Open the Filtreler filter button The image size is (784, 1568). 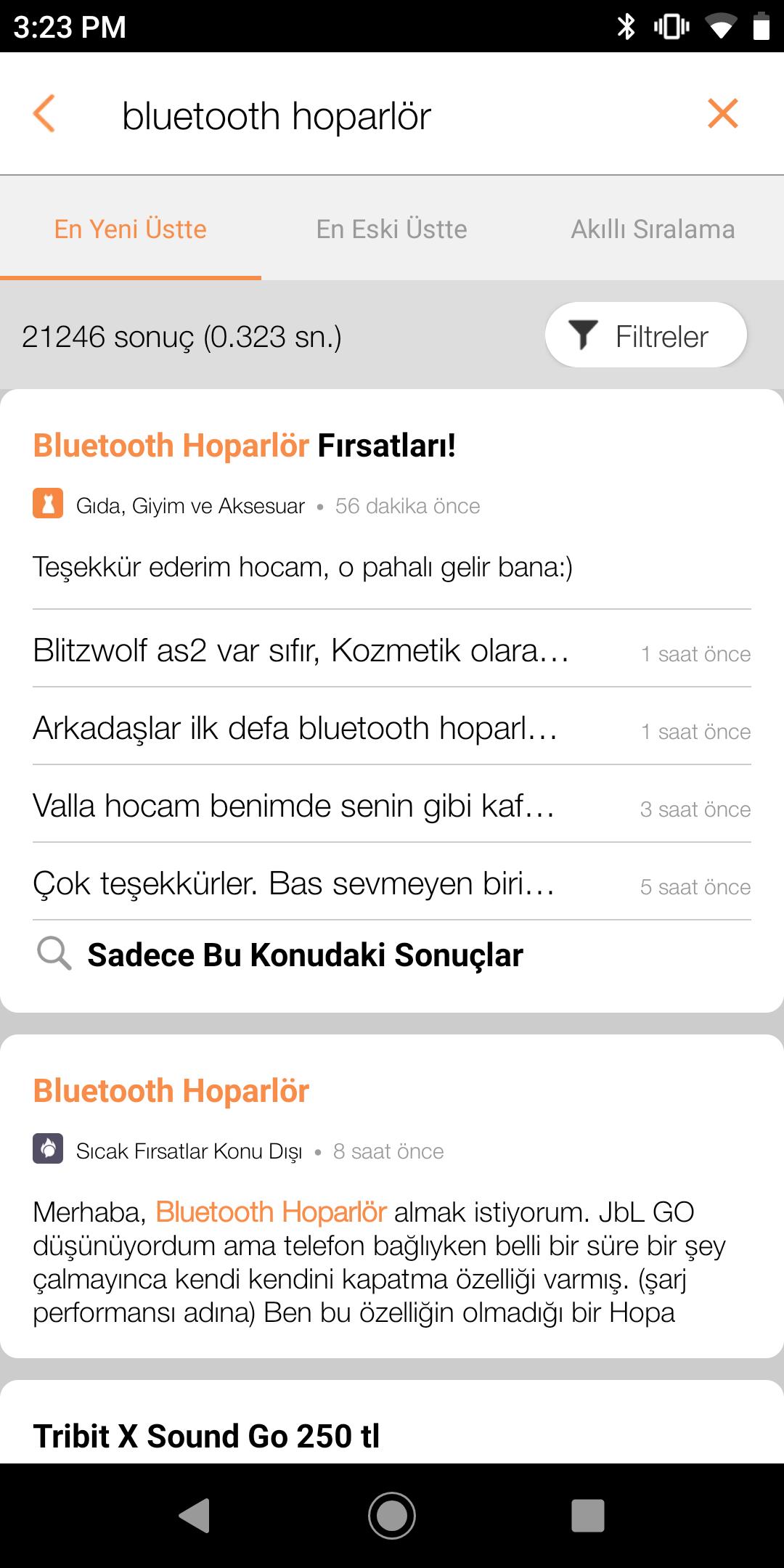point(646,335)
